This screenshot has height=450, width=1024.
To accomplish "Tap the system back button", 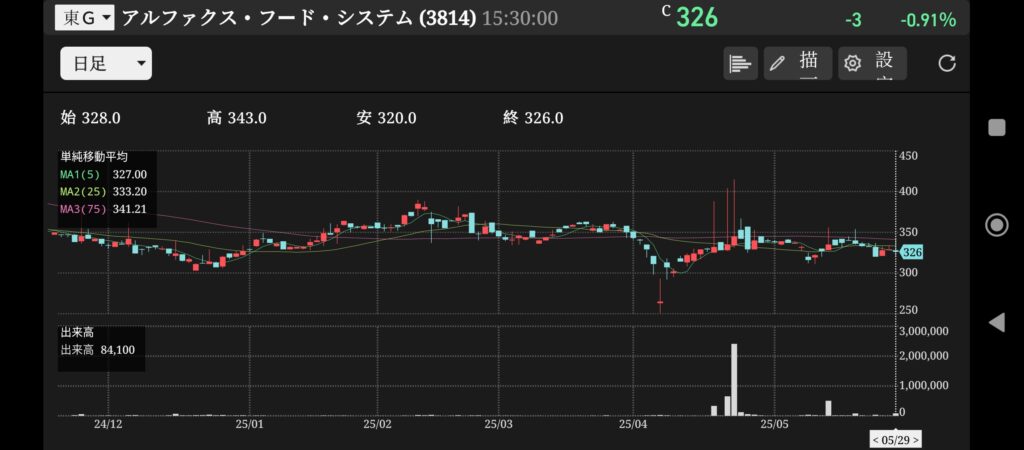I will pyautogui.click(x=996, y=322).
